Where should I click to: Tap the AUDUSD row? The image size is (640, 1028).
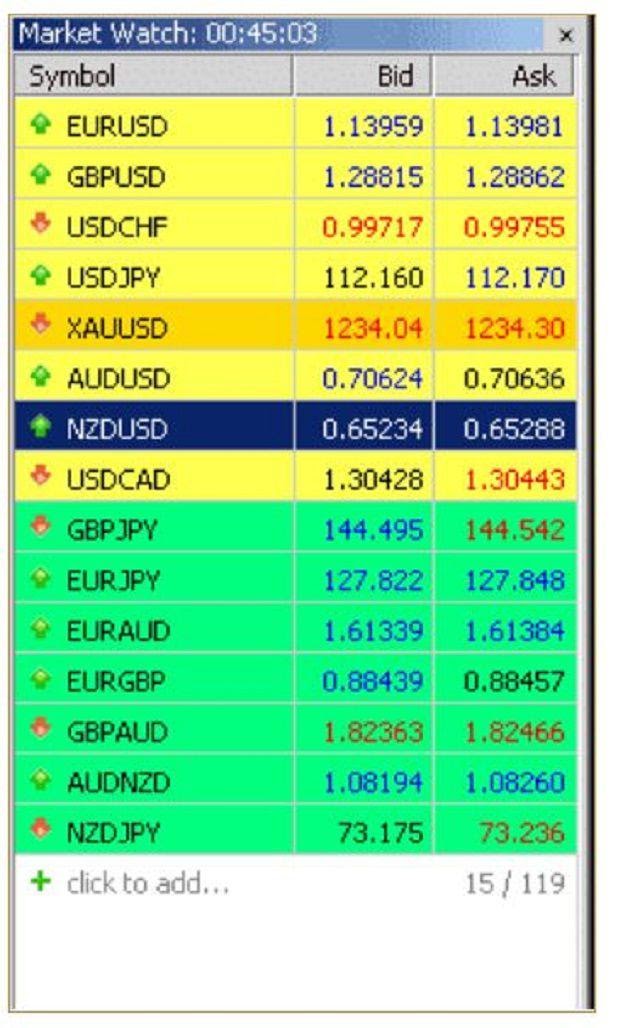click(118, 379)
